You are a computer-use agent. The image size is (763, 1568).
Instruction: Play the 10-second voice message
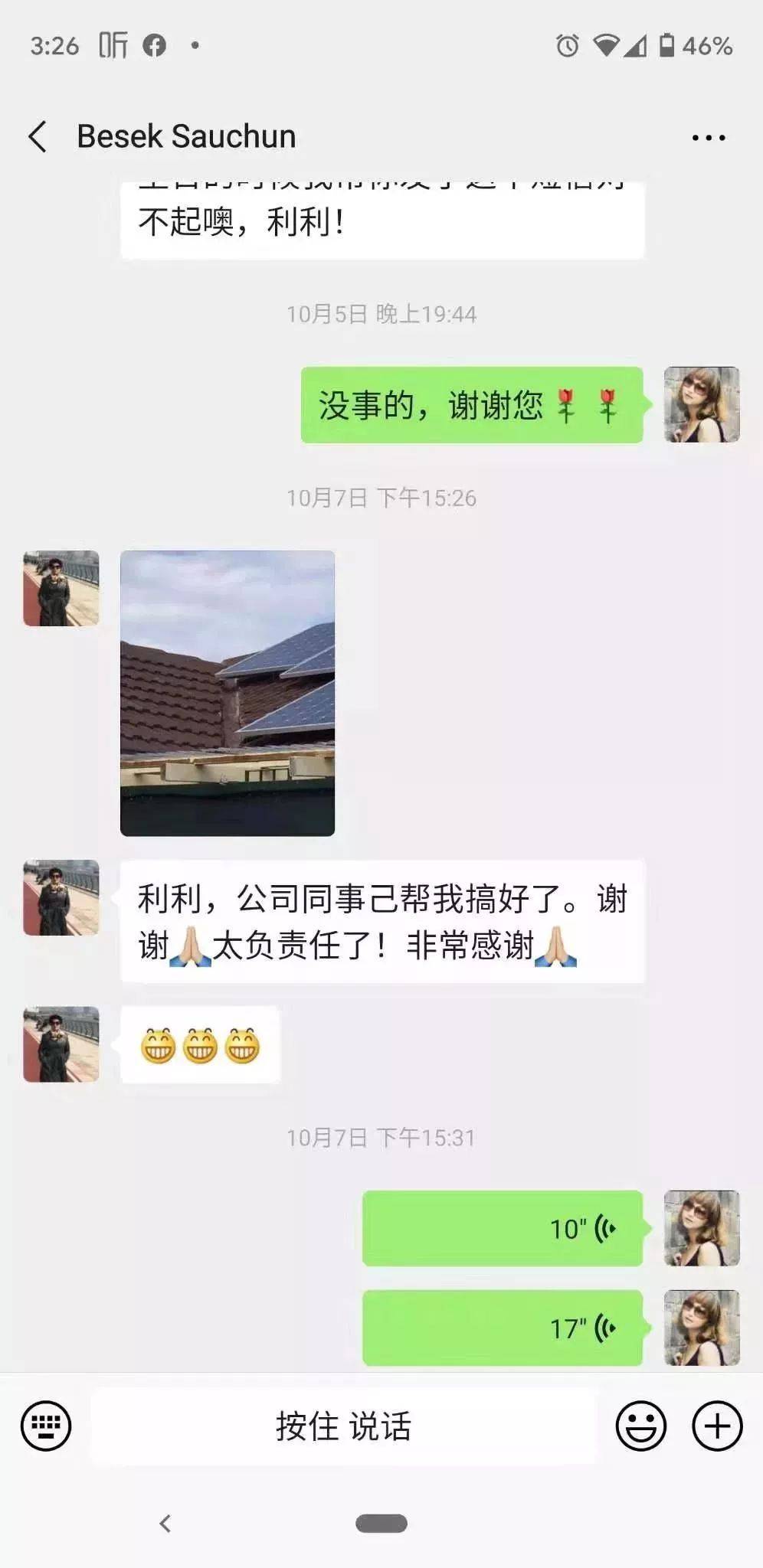pyautogui.click(x=503, y=1228)
